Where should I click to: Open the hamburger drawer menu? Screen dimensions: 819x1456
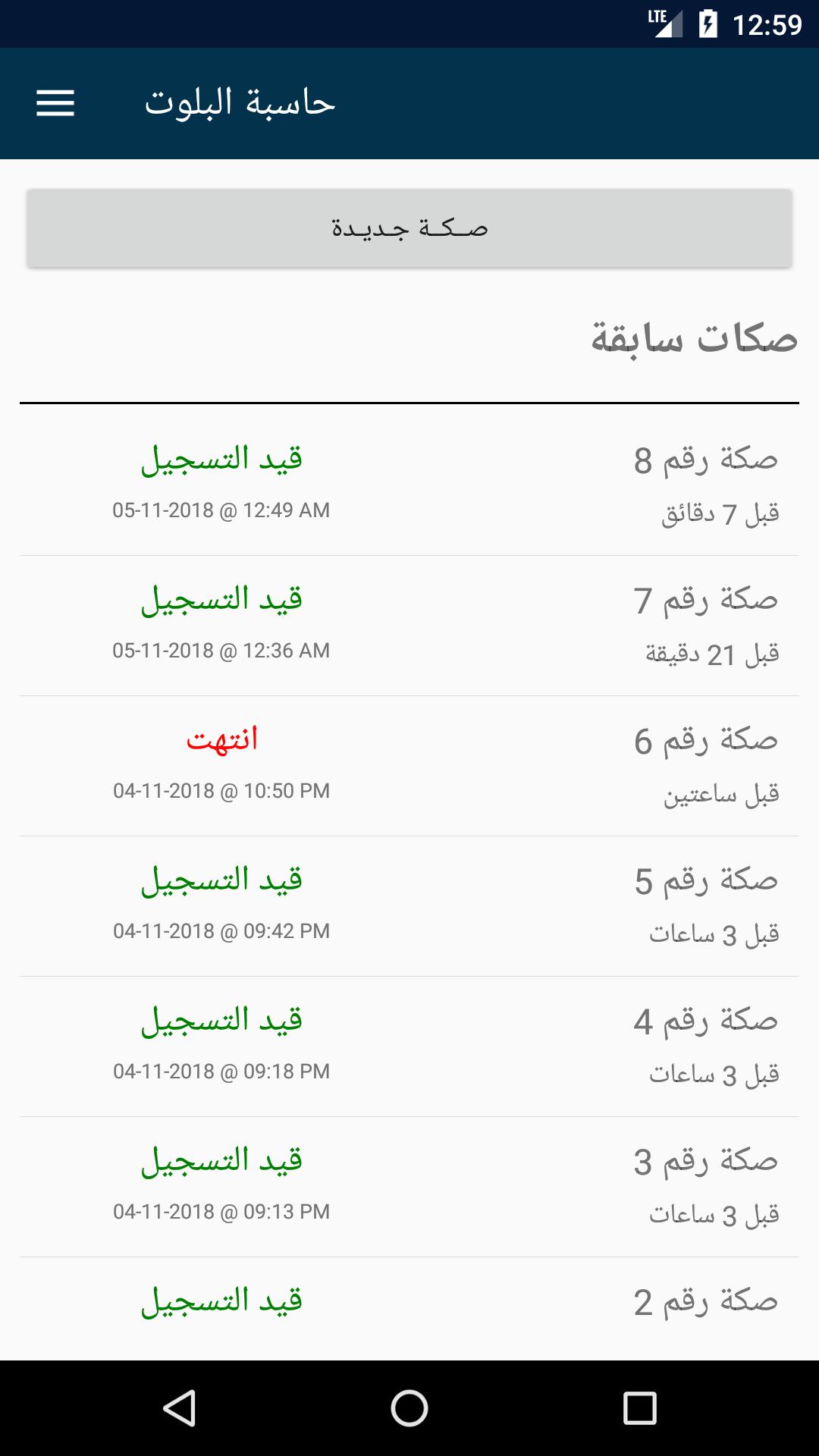[x=55, y=103]
